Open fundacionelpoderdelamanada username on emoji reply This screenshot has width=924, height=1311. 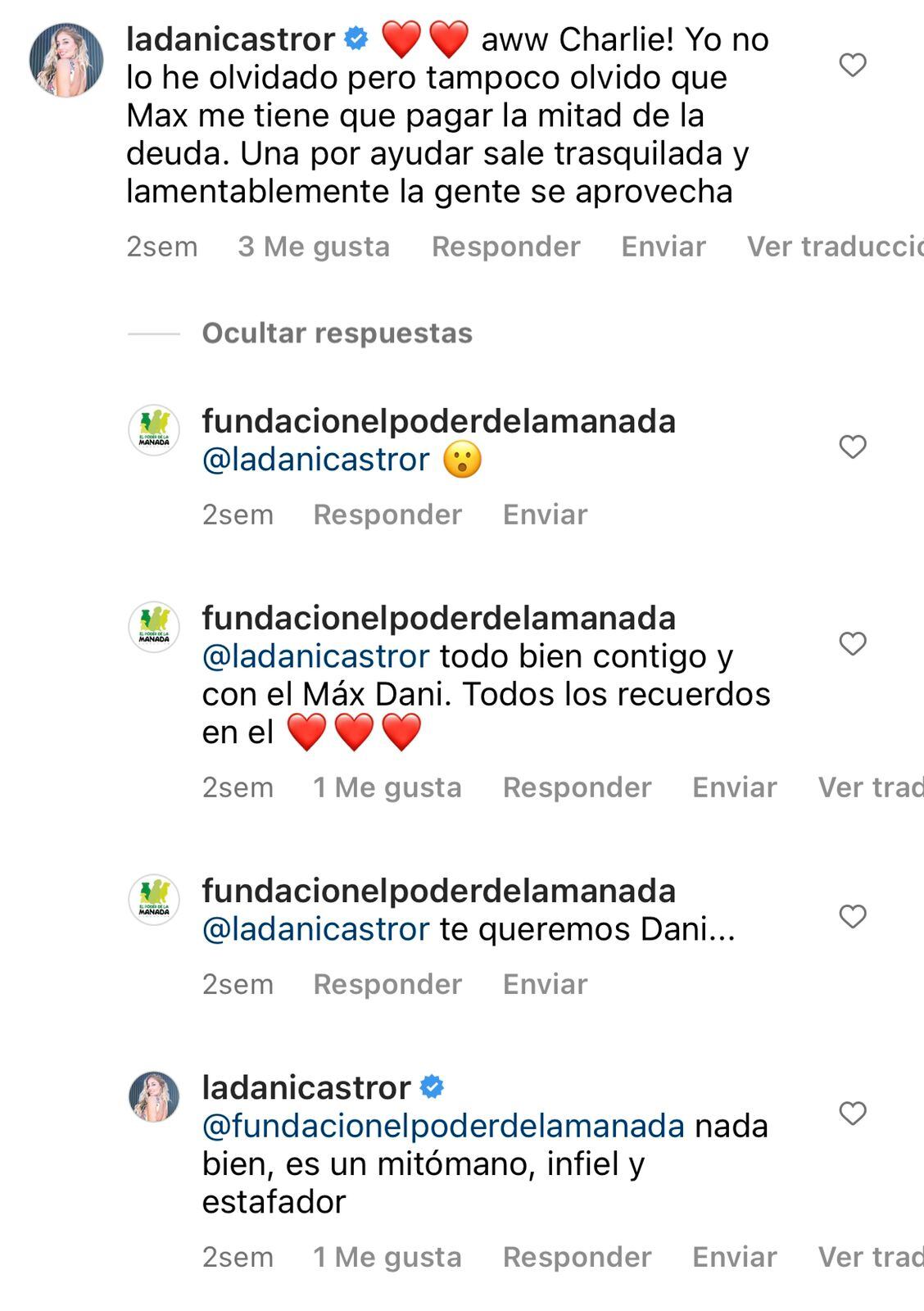coord(438,422)
